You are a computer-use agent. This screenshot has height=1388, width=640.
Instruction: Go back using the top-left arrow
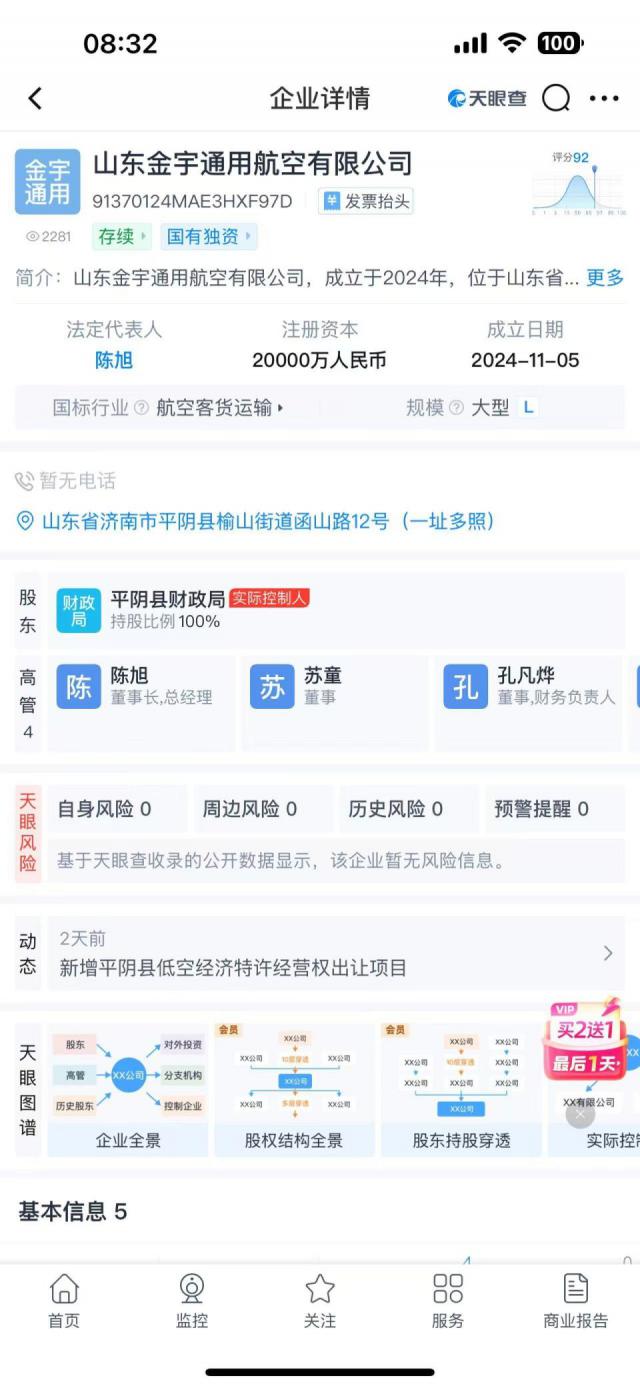click(x=35, y=98)
